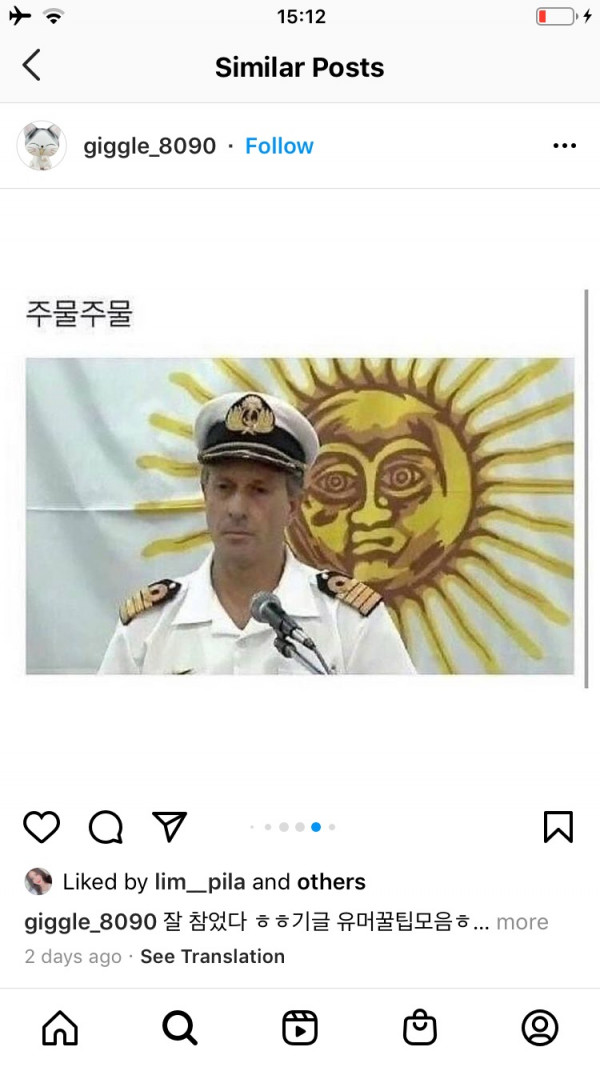See others who liked the post

[x=330, y=882]
